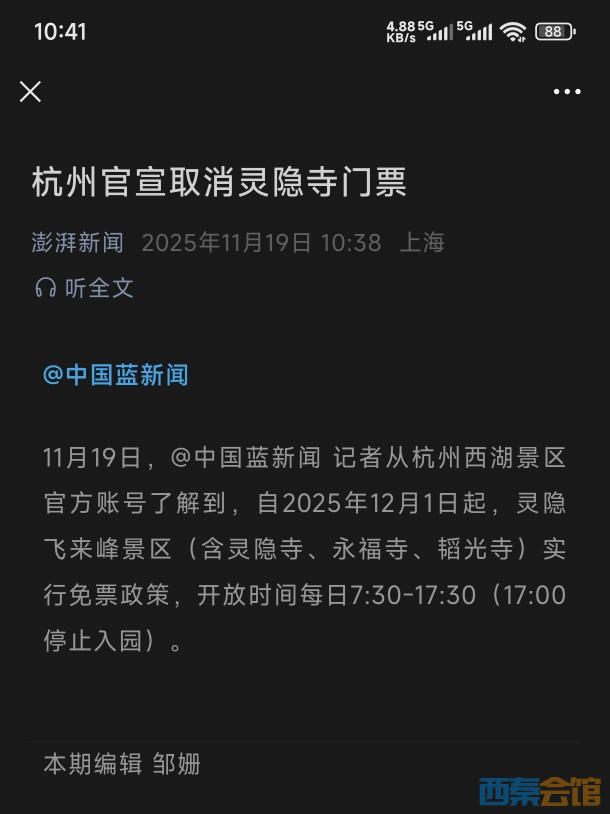Open the @中国蓝新闻 mention link

click(x=115, y=375)
